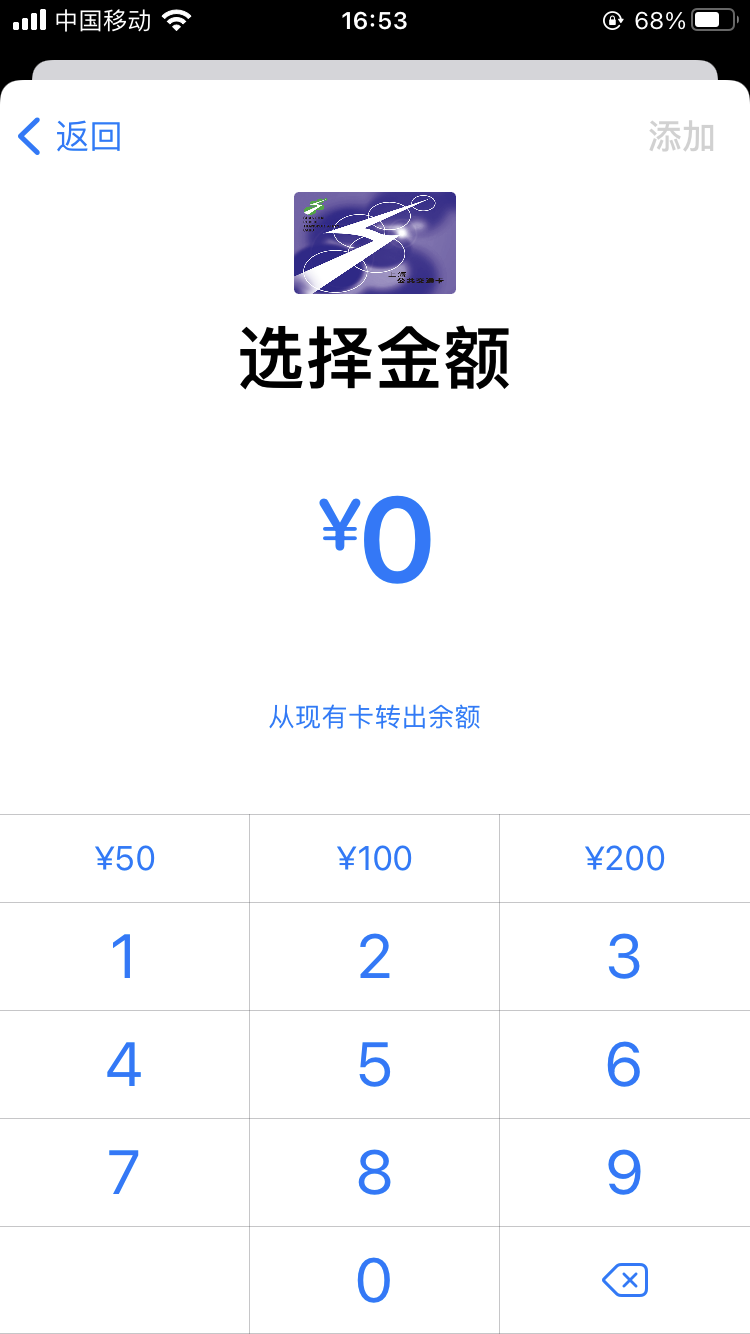The height and width of the screenshot is (1334, 750).
Task: Enter digit 1 on the keypad
Action: [x=124, y=957]
